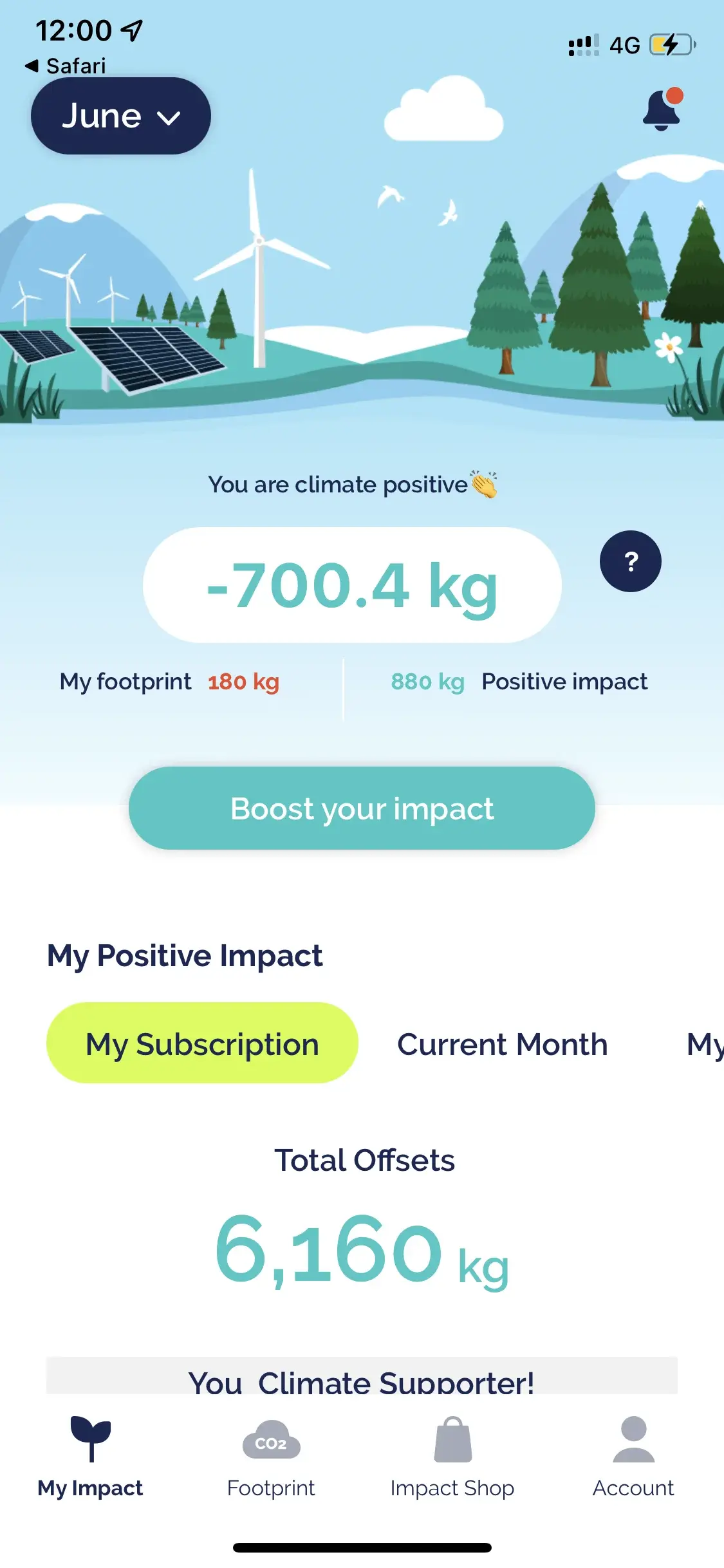The image size is (724, 1568).
Task: Tap the question mark help icon
Action: pos(630,561)
